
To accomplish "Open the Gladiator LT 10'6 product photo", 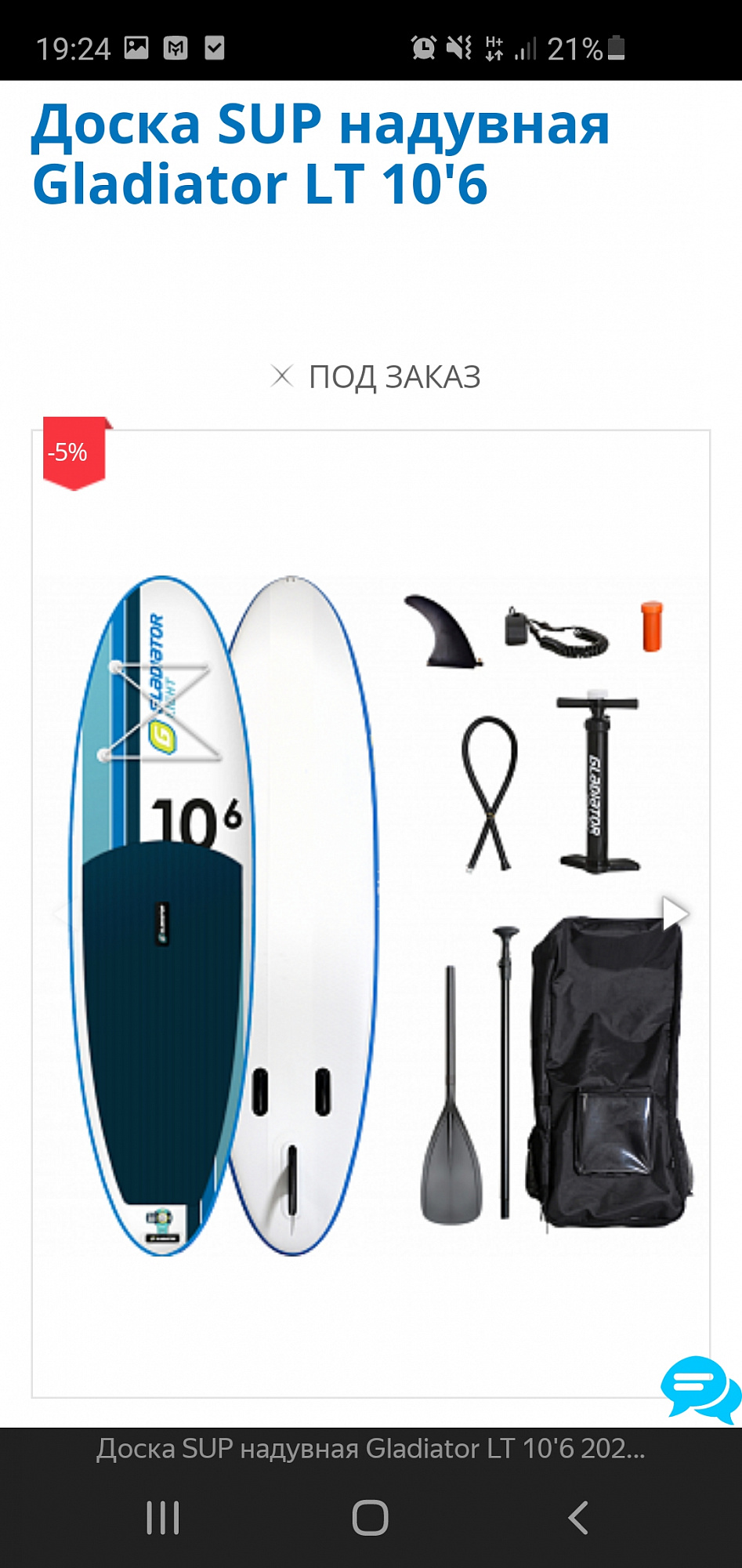I will [371, 914].
